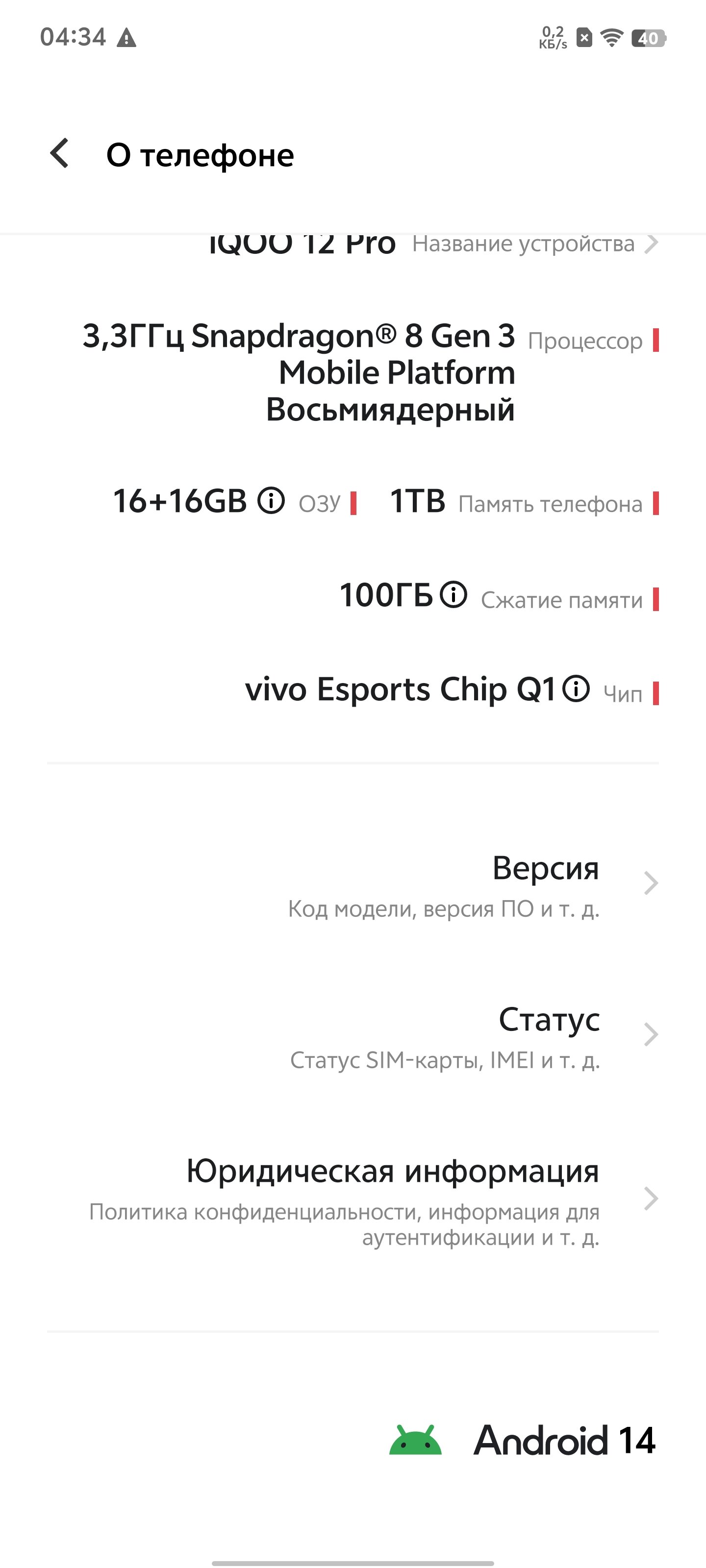Image resolution: width=706 pixels, height=1568 pixels.
Task: Show info about 100ГБ Сжатие памяти
Action: pos(454,595)
